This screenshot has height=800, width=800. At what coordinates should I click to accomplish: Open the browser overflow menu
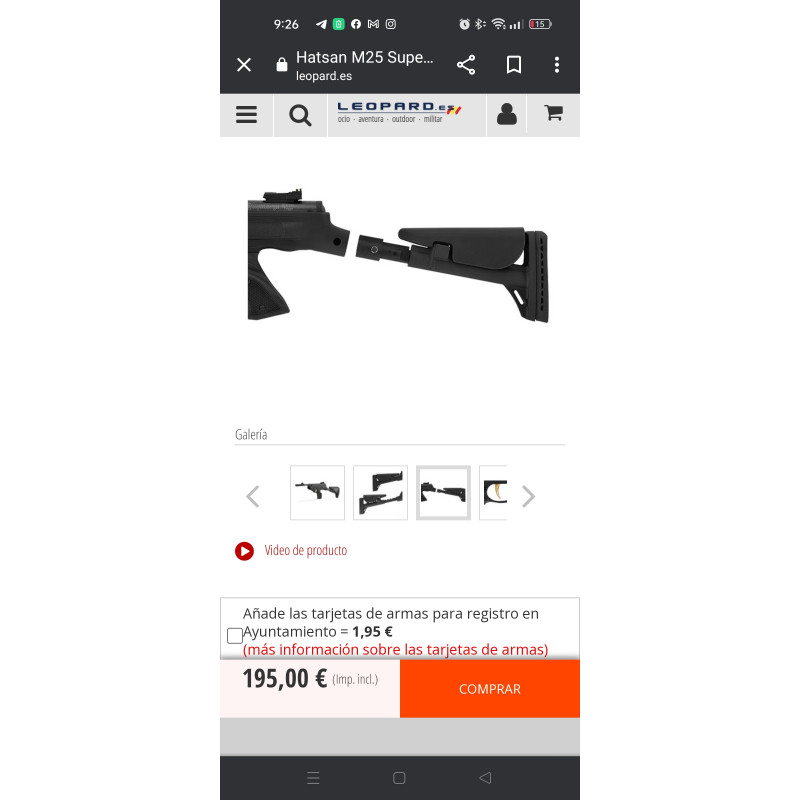(557, 65)
